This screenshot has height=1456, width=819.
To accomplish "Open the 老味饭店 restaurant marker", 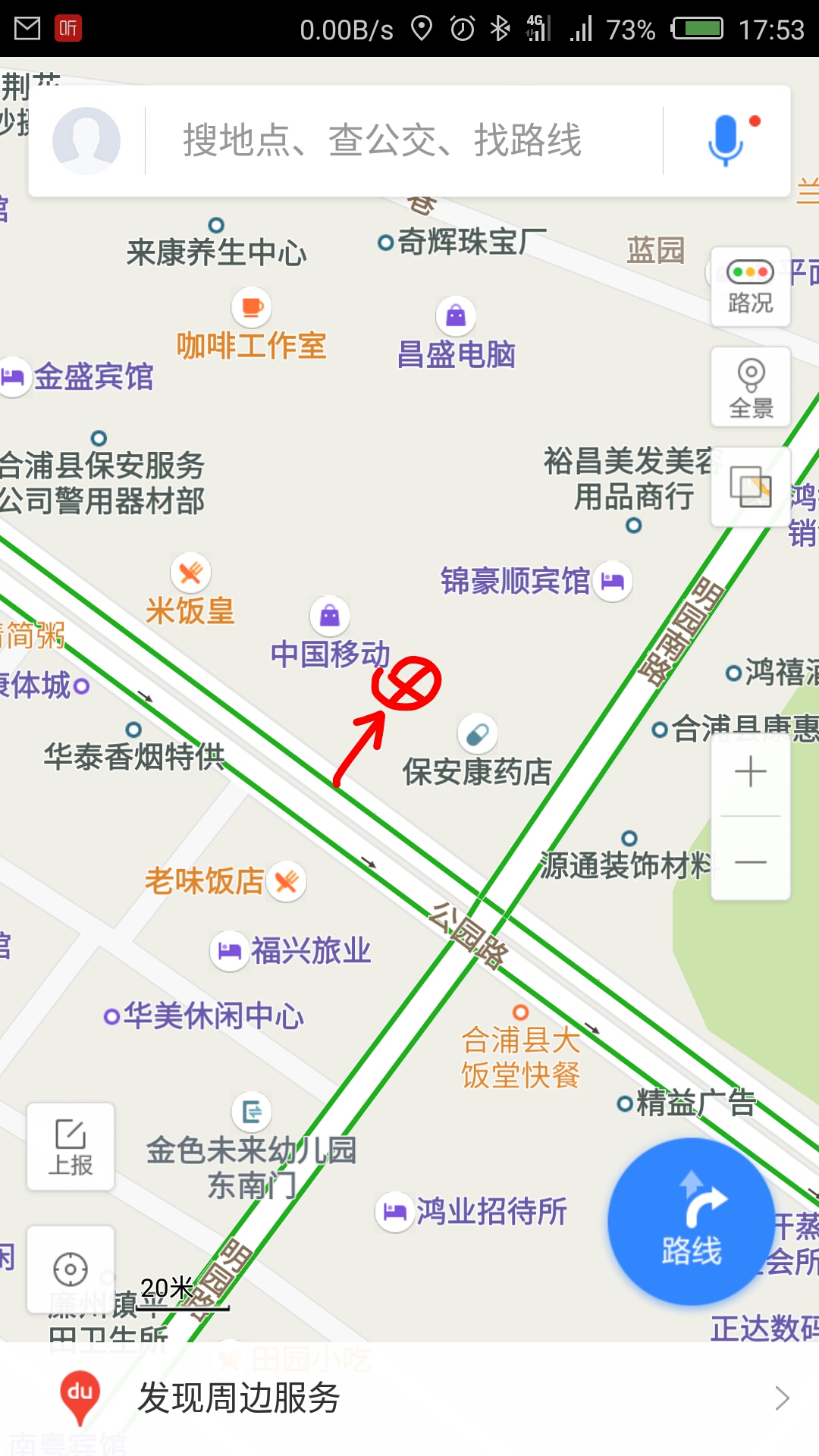I will [x=287, y=881].
